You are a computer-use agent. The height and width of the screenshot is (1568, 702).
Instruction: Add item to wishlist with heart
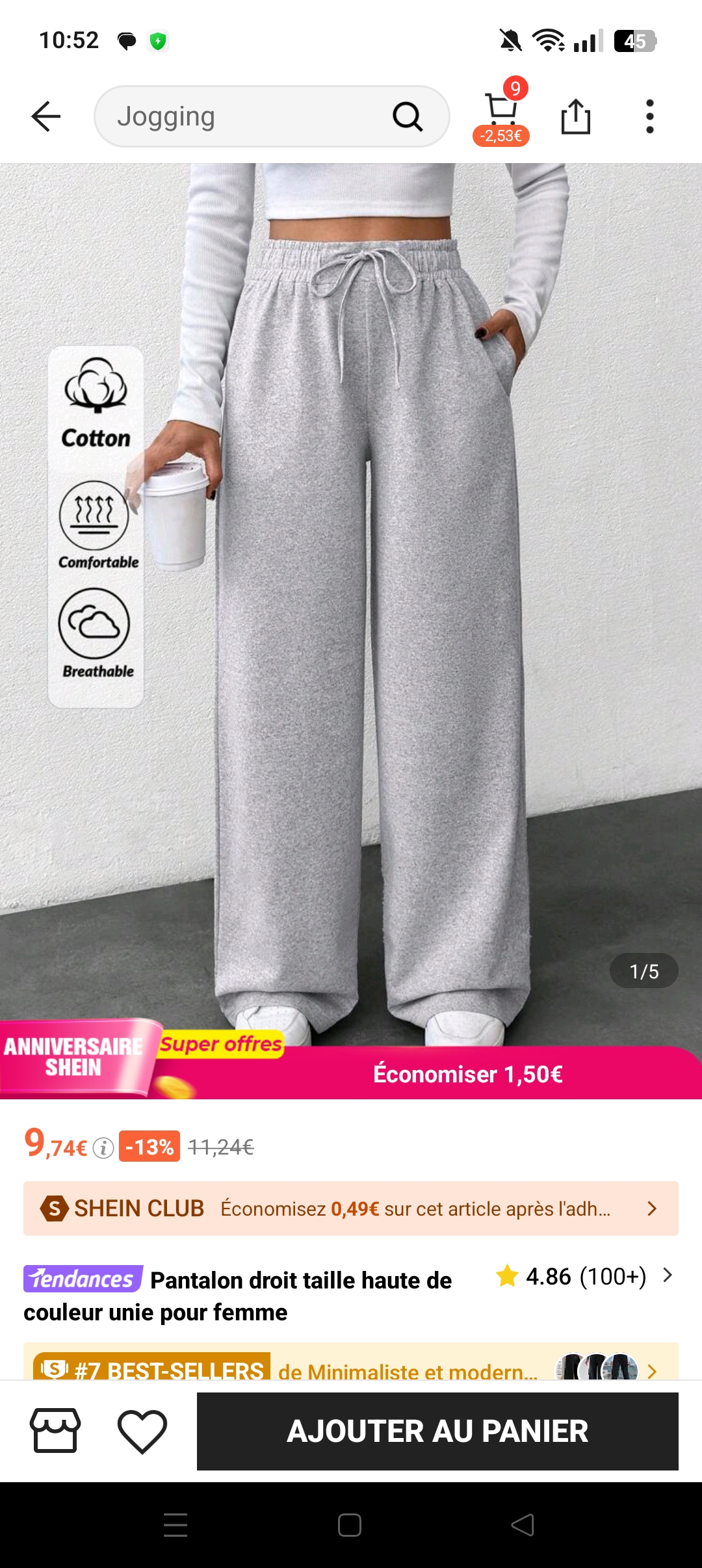tap(142, 1431)
